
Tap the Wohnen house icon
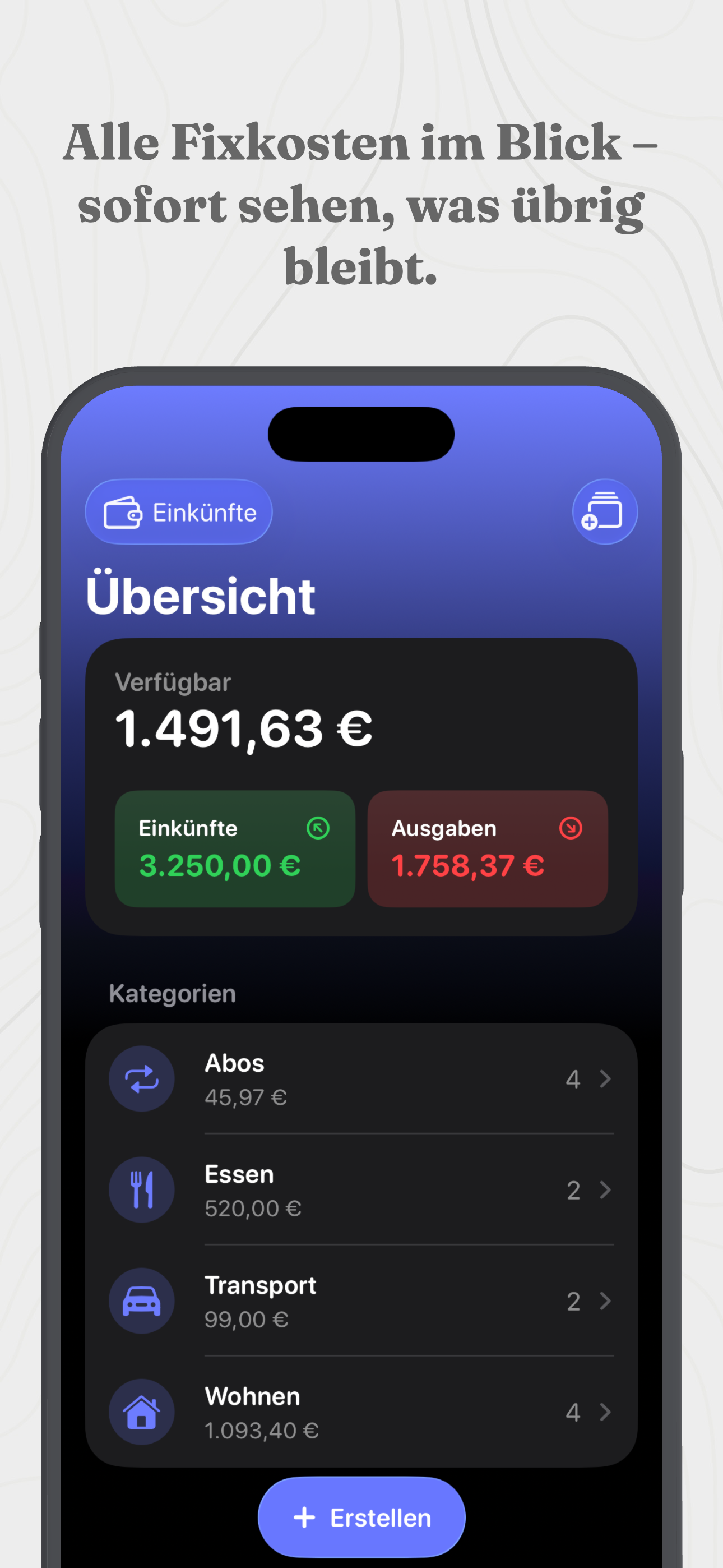coord(141,1412)
